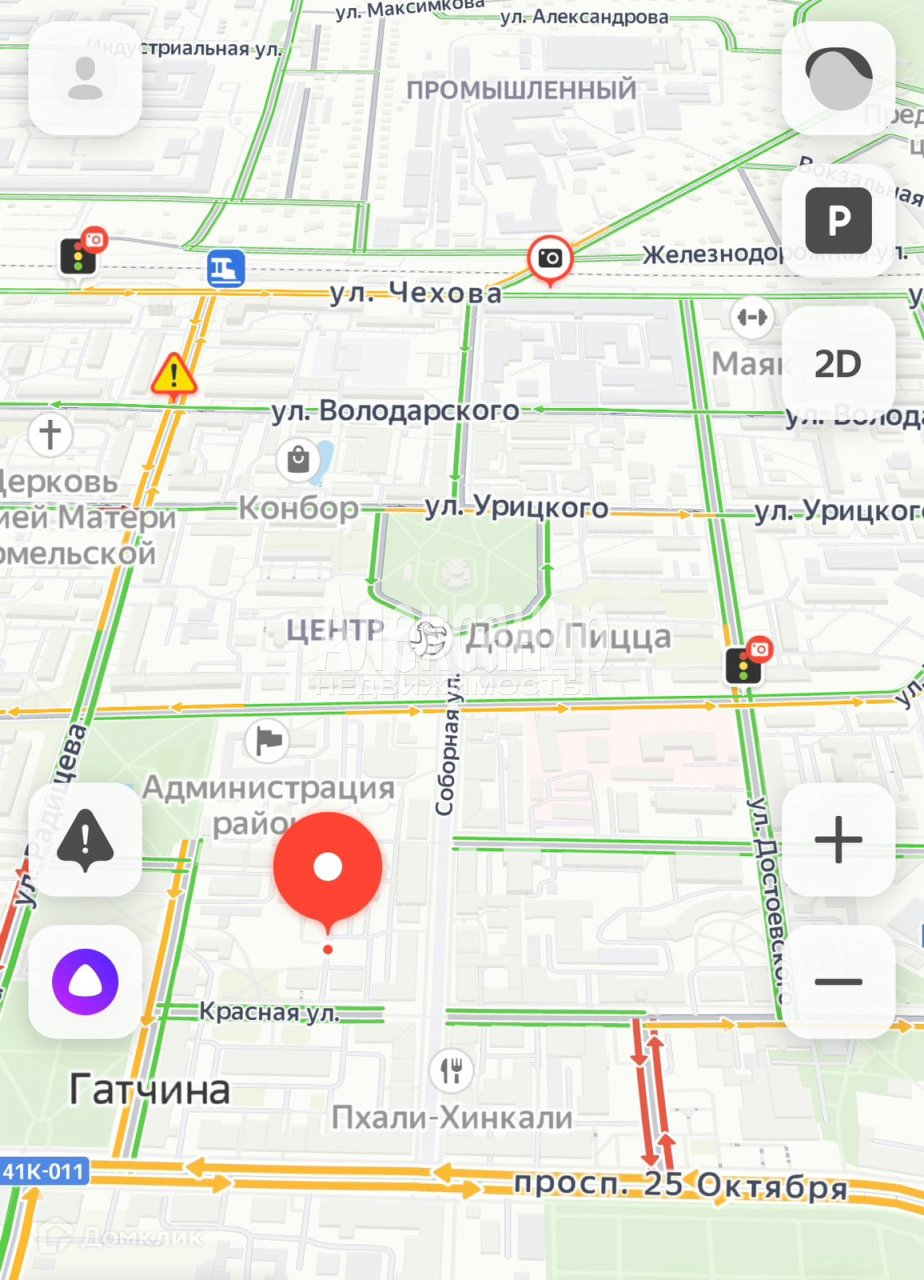Open the user profile button
This screenshot has height=1280, width=924.
tap(85, 78)
